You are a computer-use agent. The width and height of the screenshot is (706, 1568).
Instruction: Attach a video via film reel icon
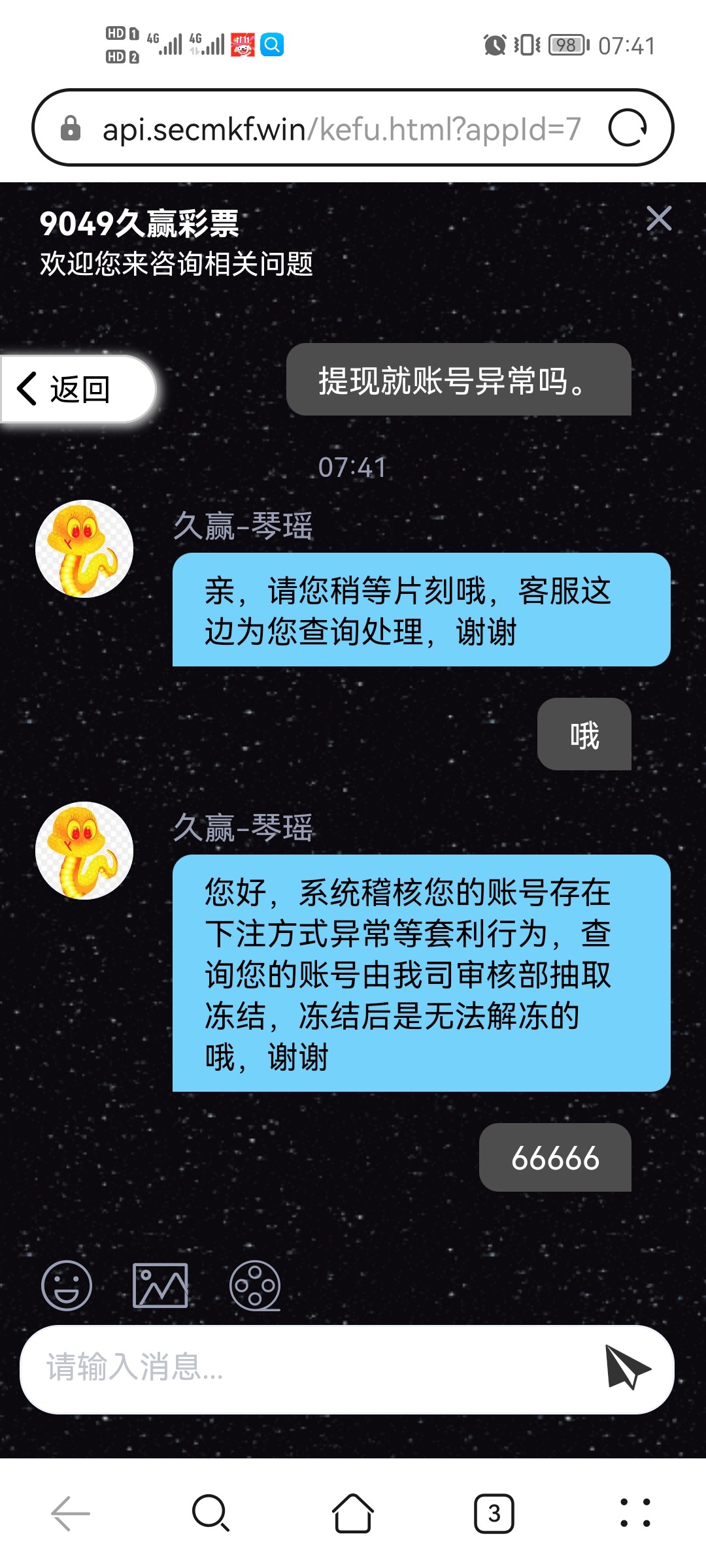tap(255, 1285)
